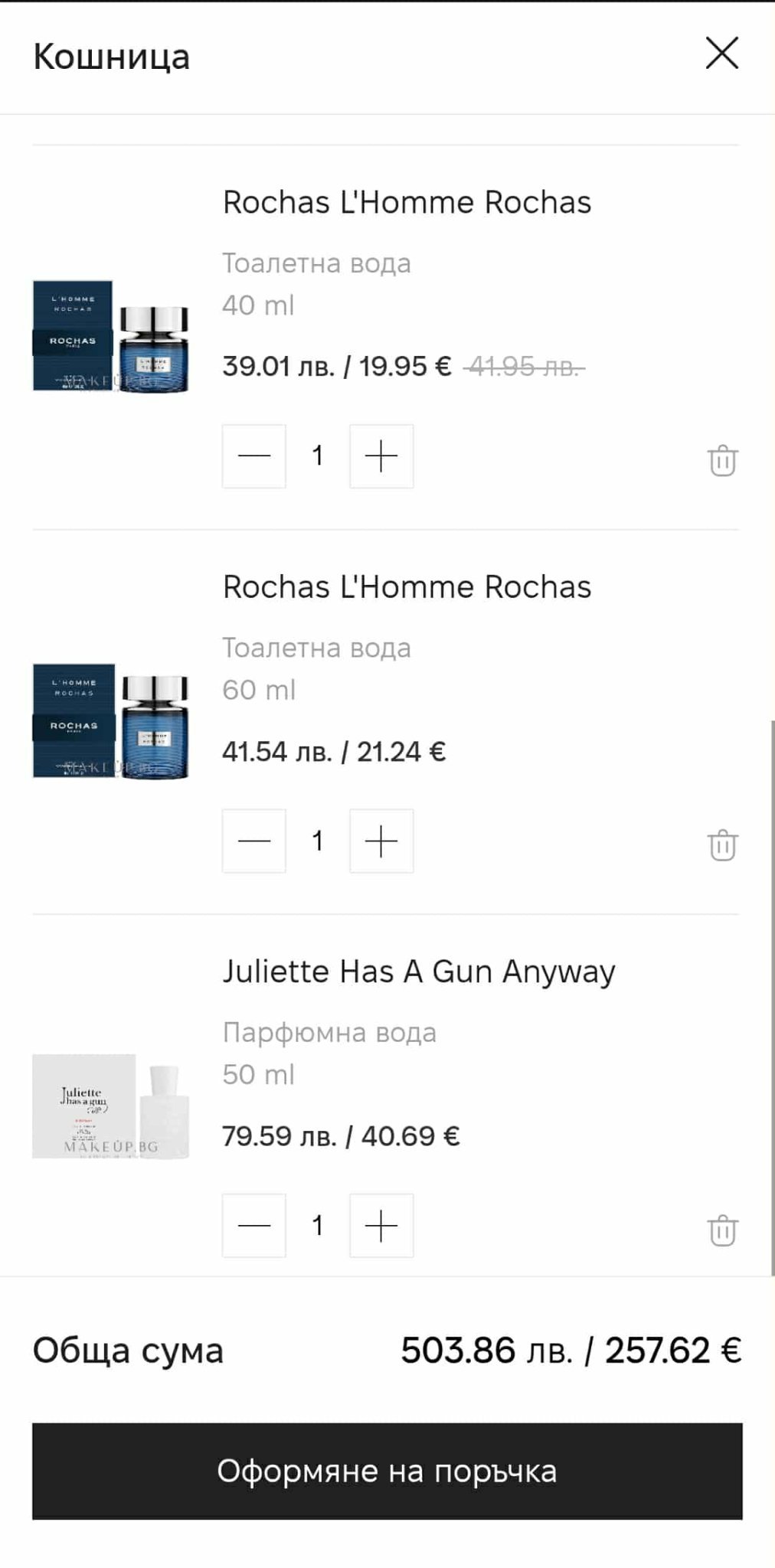Add one more Juliette Has A Gun Anyway

point(381,1225)
